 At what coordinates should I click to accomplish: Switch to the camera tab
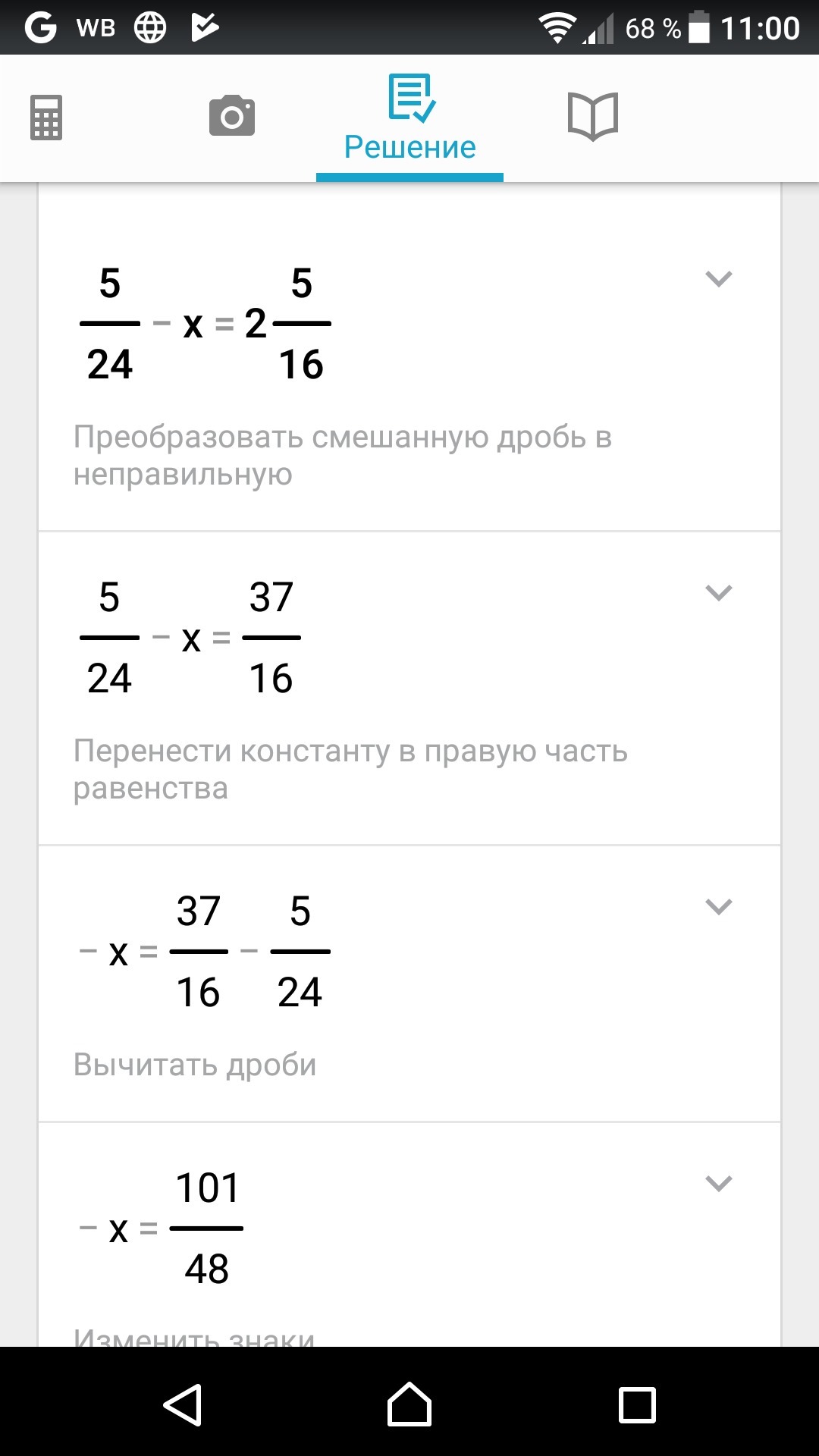click(232, 116)
